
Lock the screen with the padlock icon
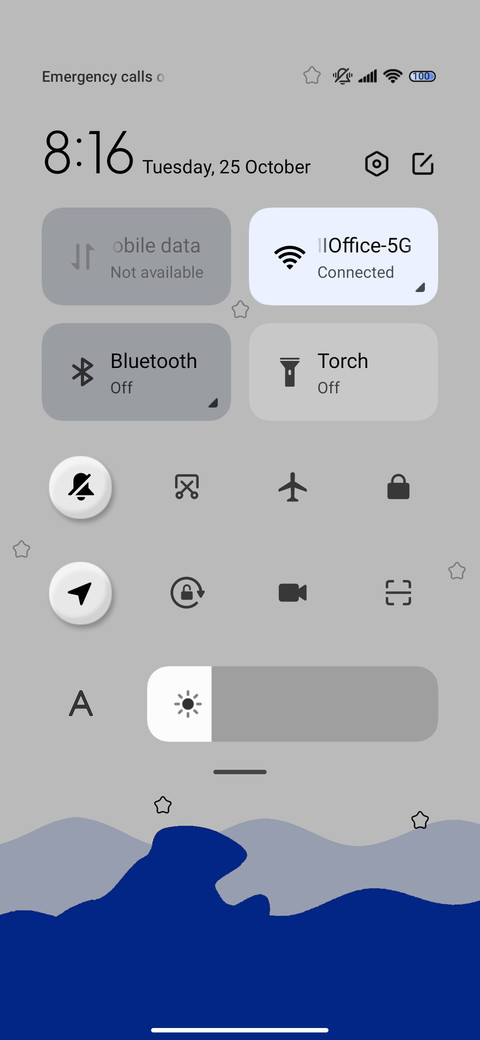click(398, 488)
